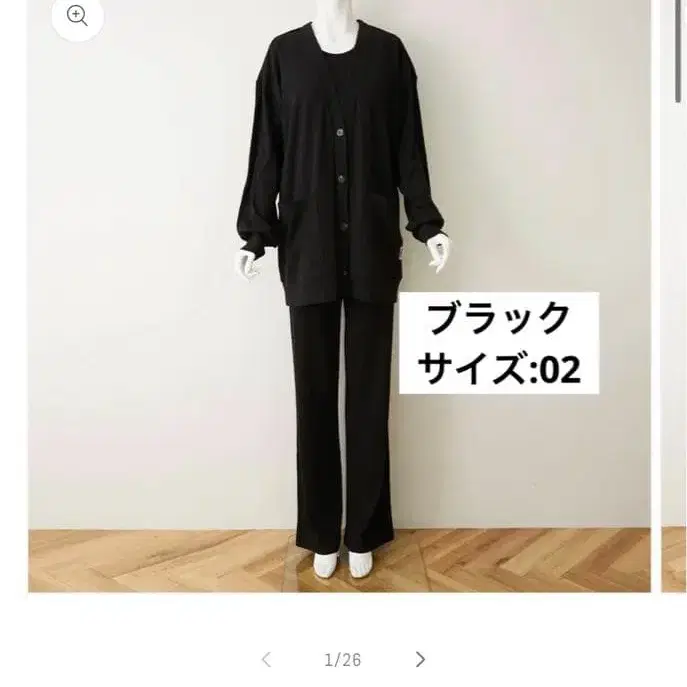Tap the magnifier zoom icon

pos(77,17)
